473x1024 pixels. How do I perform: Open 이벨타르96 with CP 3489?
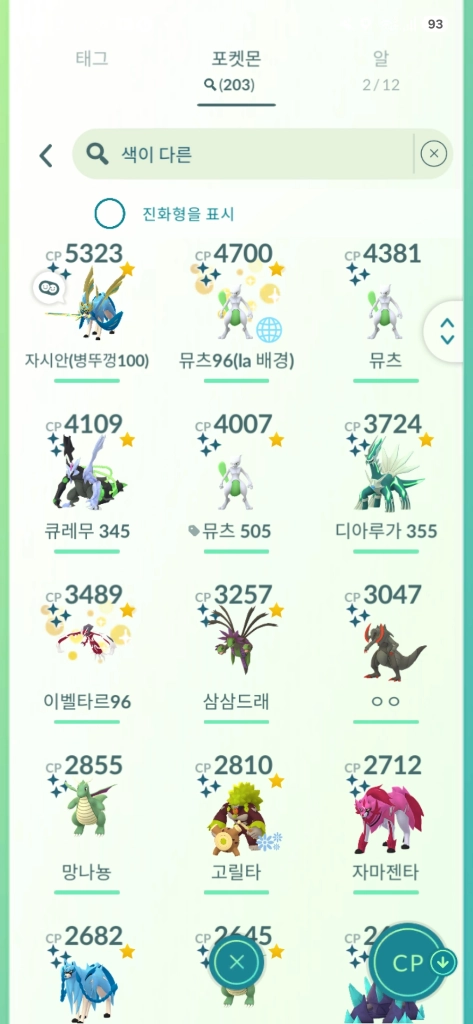tap(87, 654)
